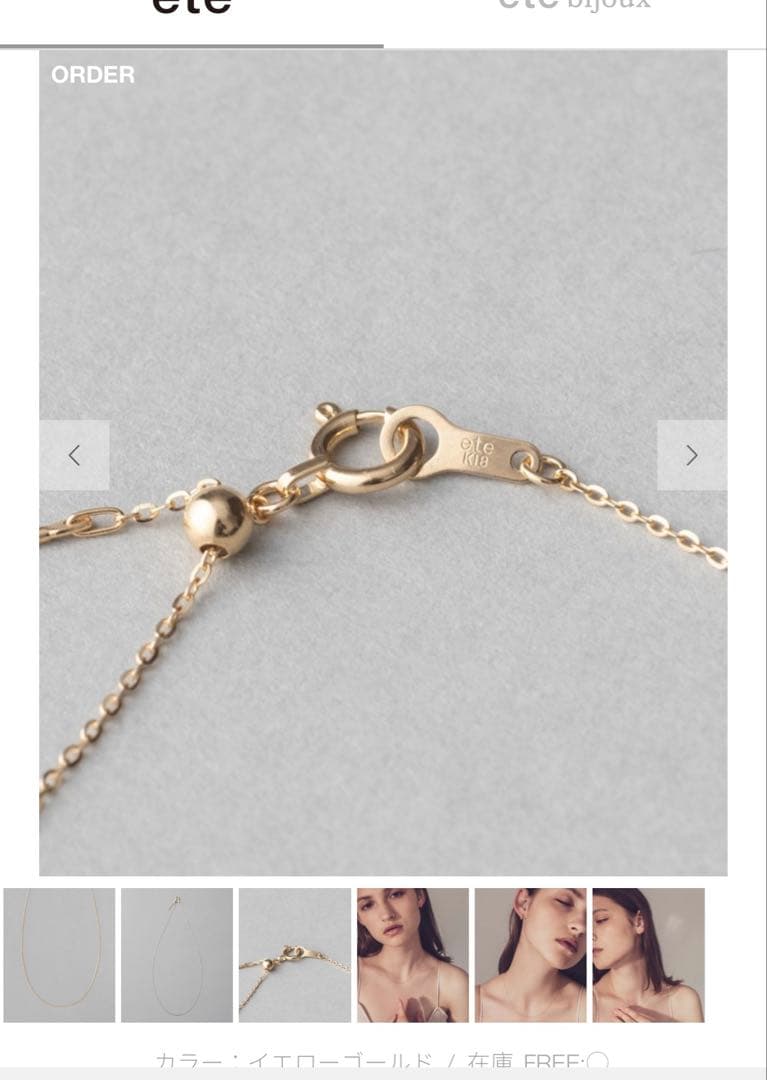
Task: Show the next product image
Action: [x=691, y=455]
